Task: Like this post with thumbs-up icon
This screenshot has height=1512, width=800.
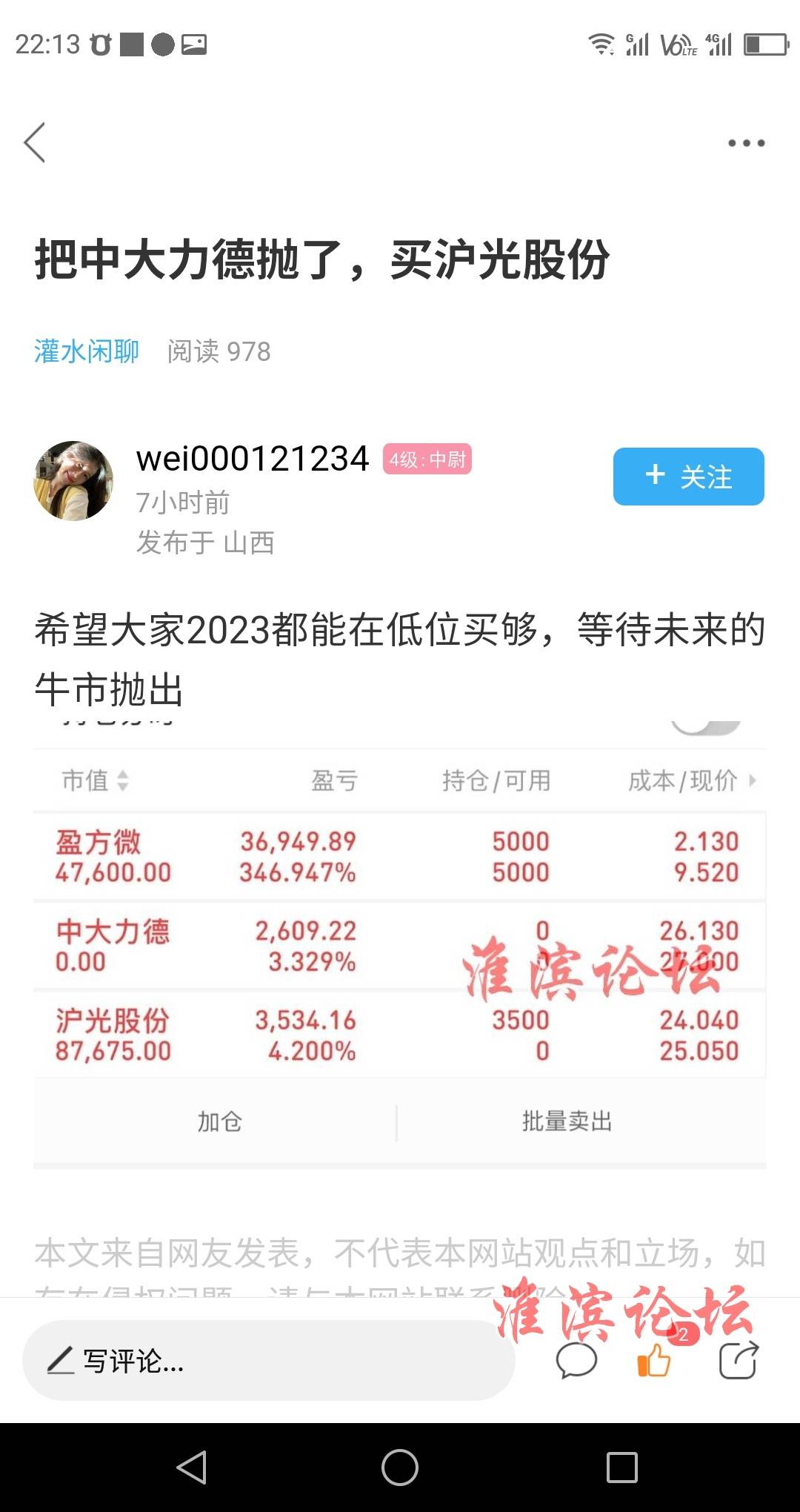Action: pos(653,1361)
